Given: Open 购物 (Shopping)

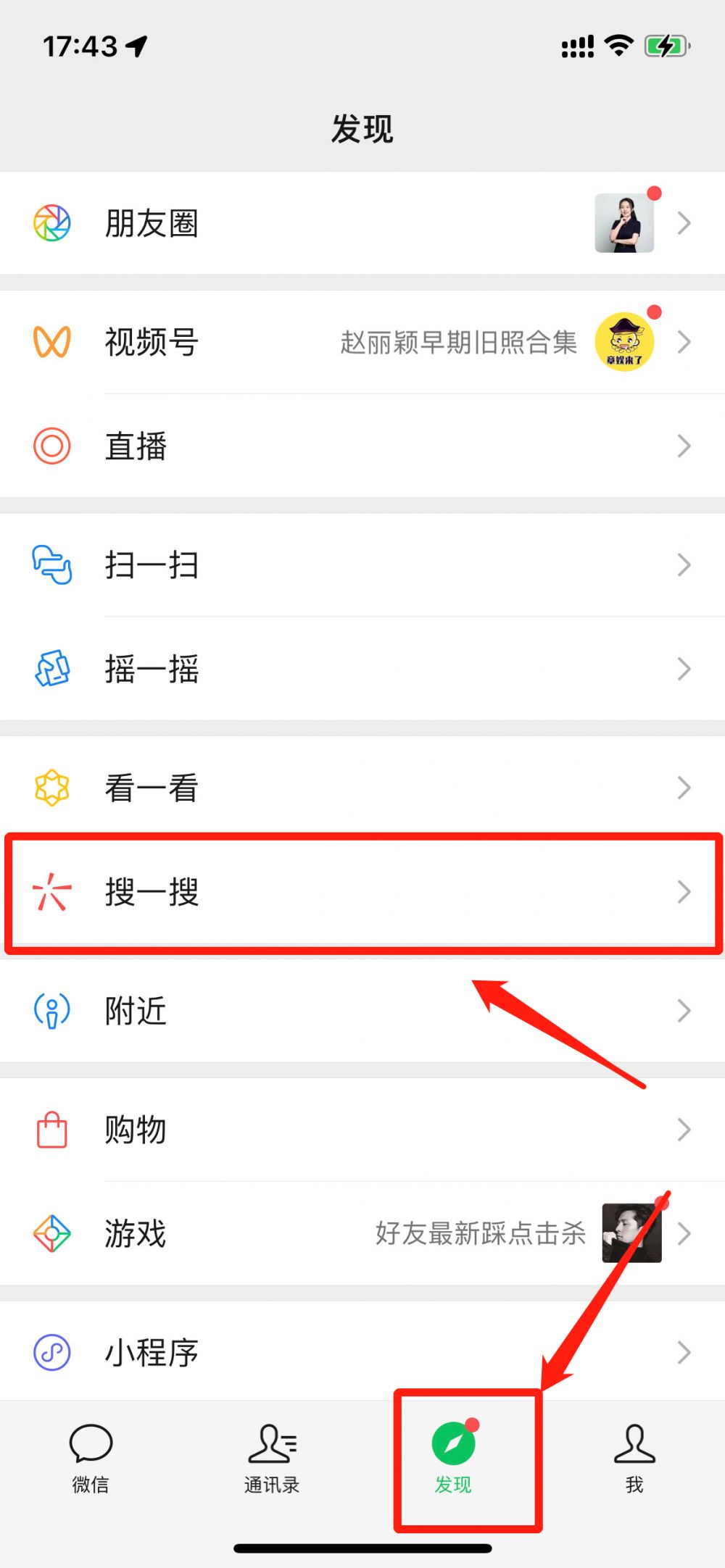Looking at the screenshot, I should click(362, 1130).
